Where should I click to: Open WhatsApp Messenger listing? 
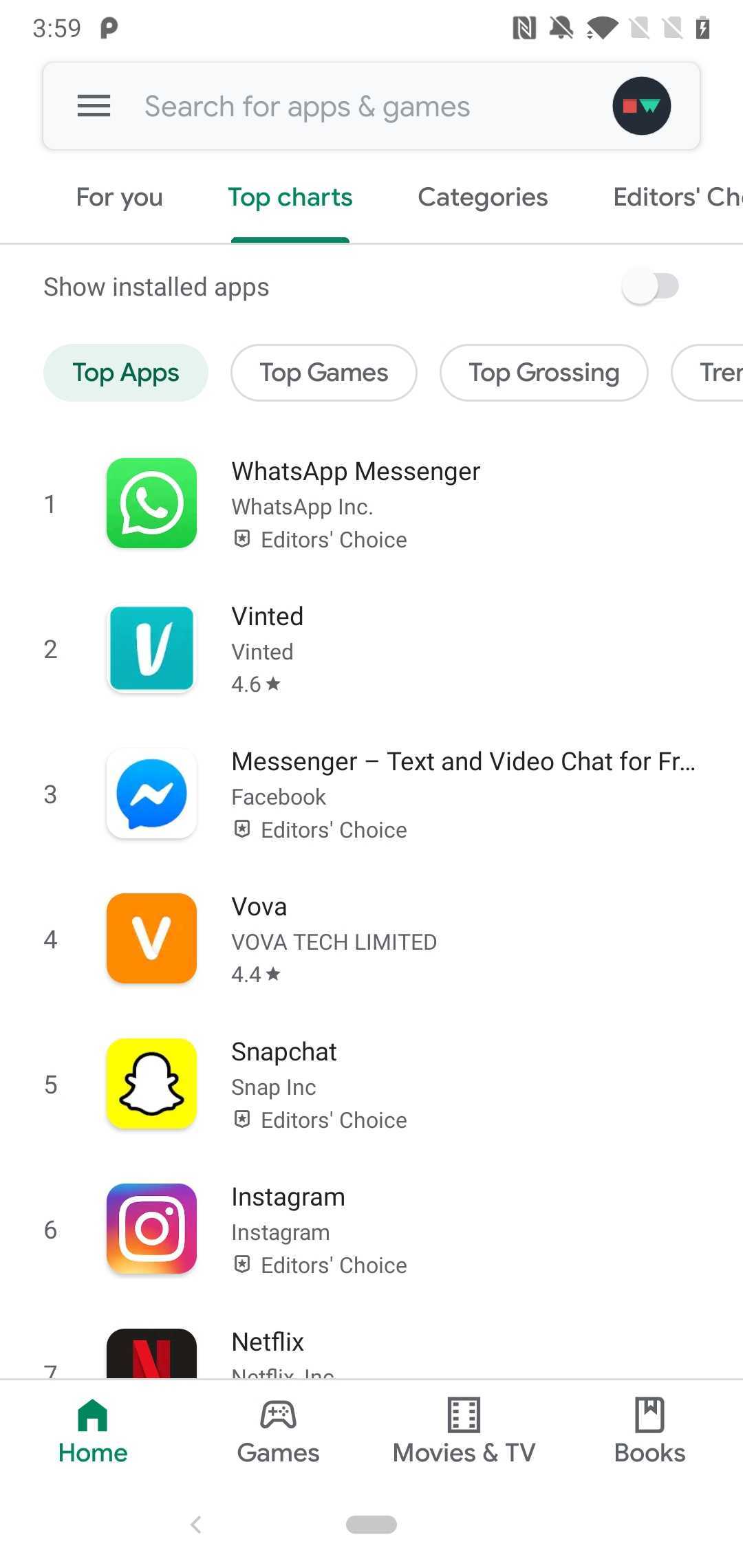coord(371,503)
